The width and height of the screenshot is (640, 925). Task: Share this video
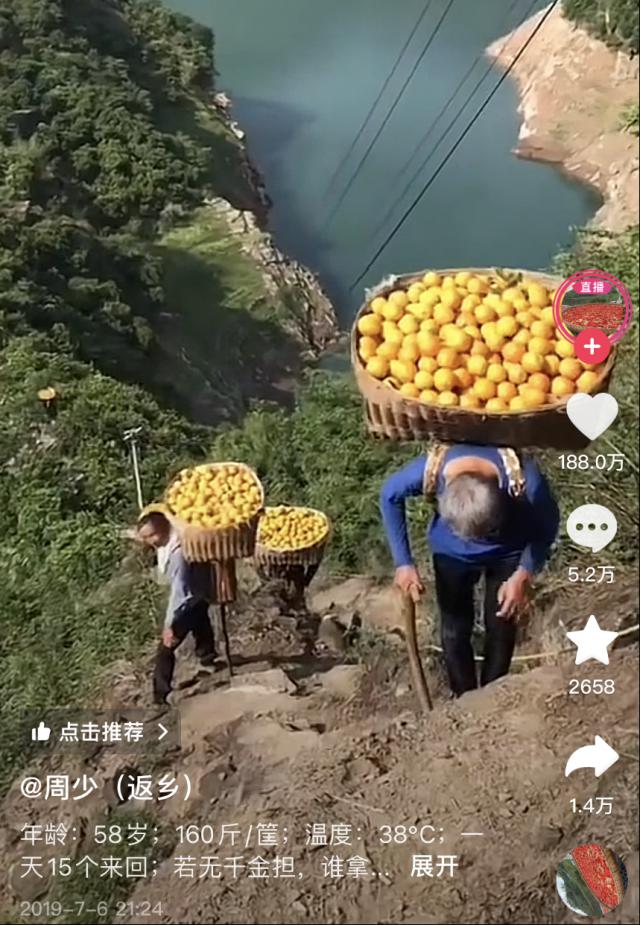592,757
